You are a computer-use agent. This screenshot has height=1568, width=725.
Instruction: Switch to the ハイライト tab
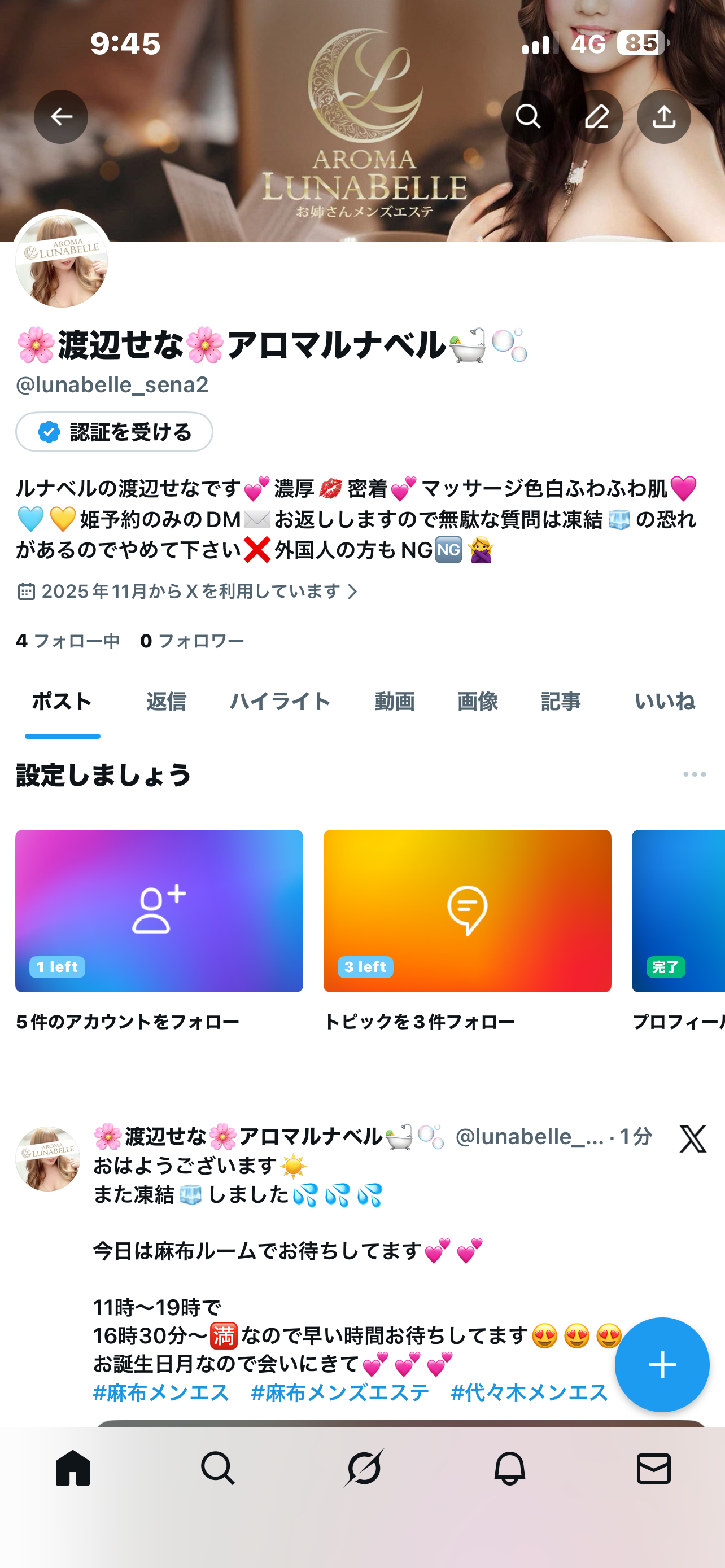pos(280,702)
